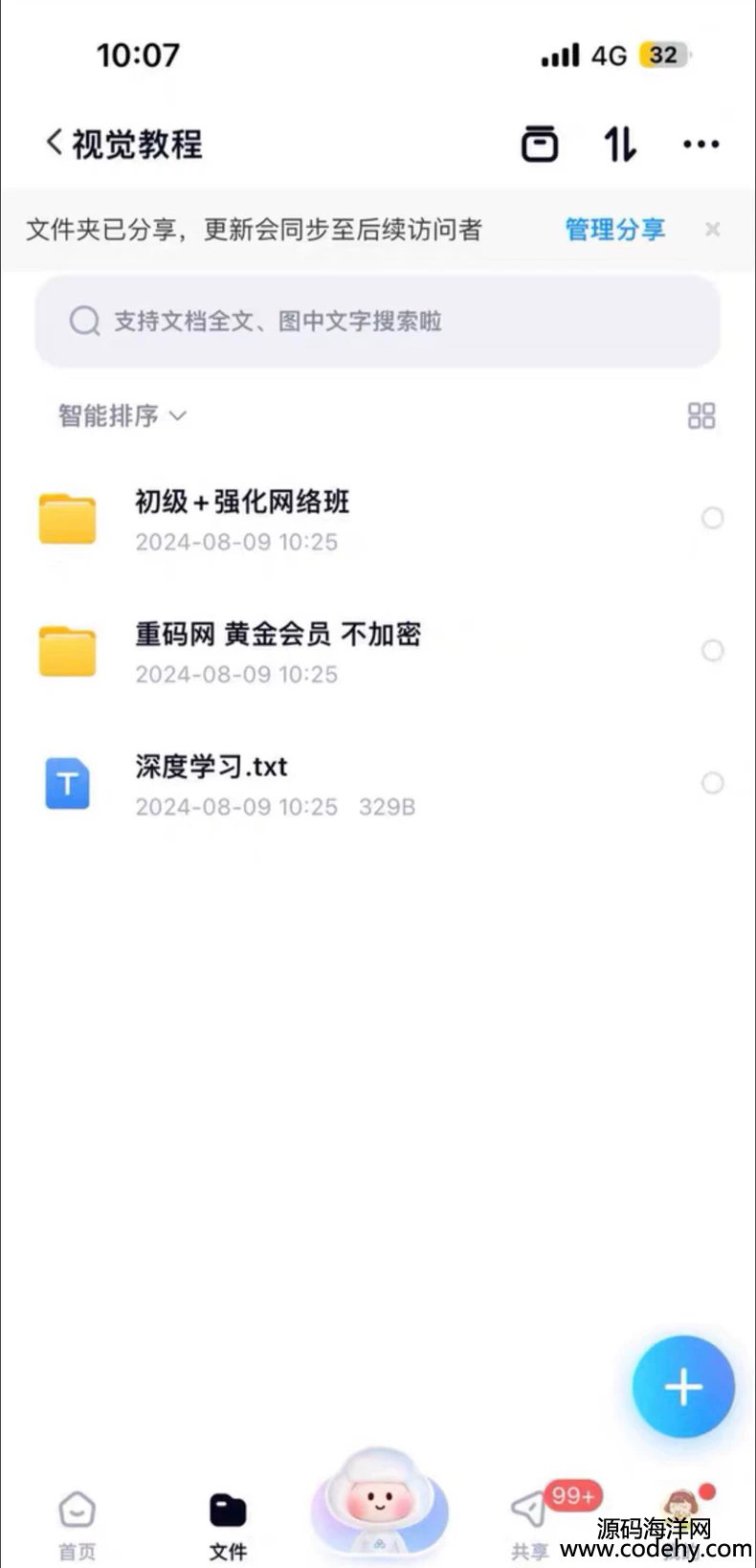
Task: Focus the document search box
Action: [377, 322]
